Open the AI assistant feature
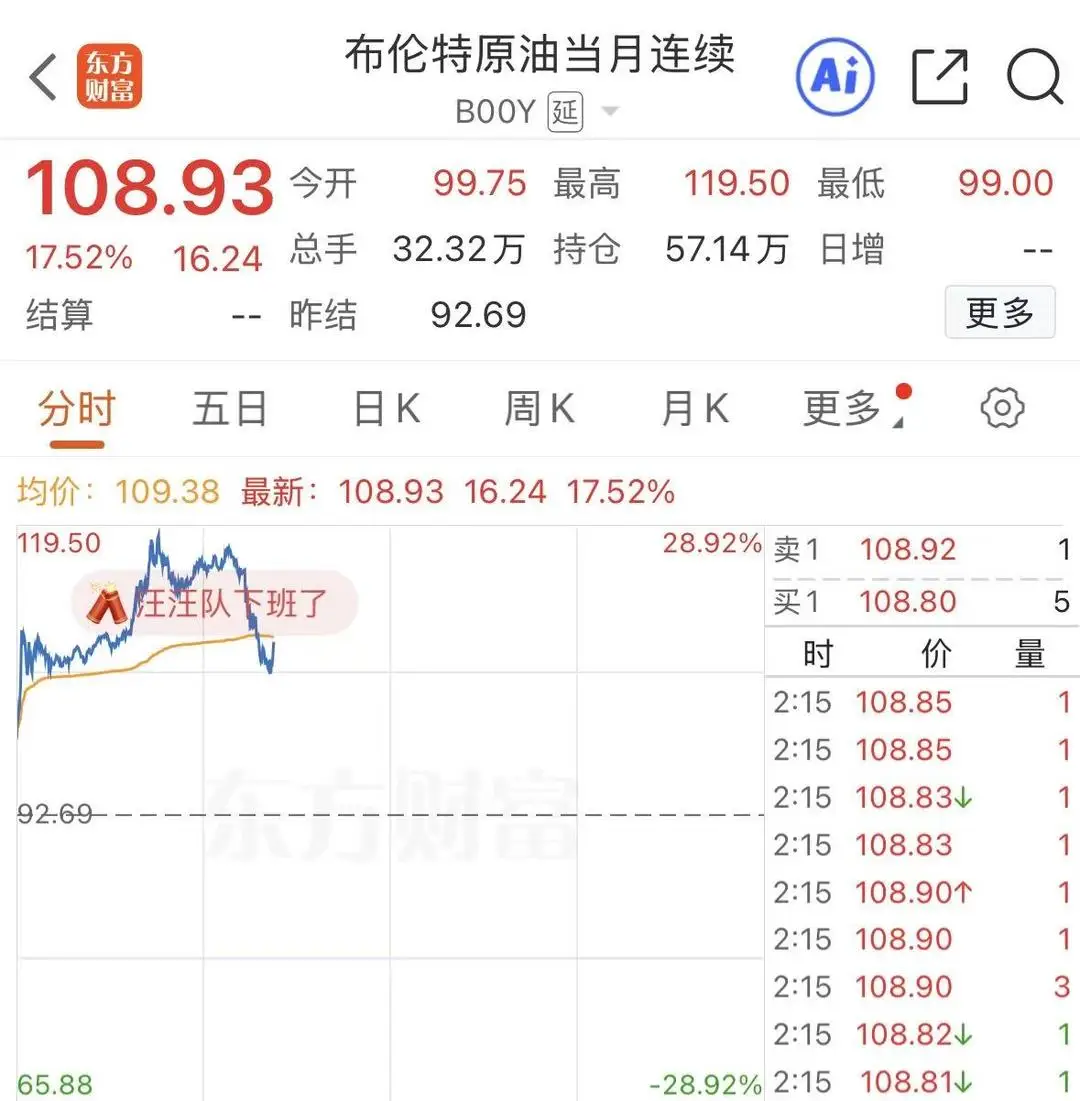Viewport: 1080px width, 1101px height. click(835, 76)
